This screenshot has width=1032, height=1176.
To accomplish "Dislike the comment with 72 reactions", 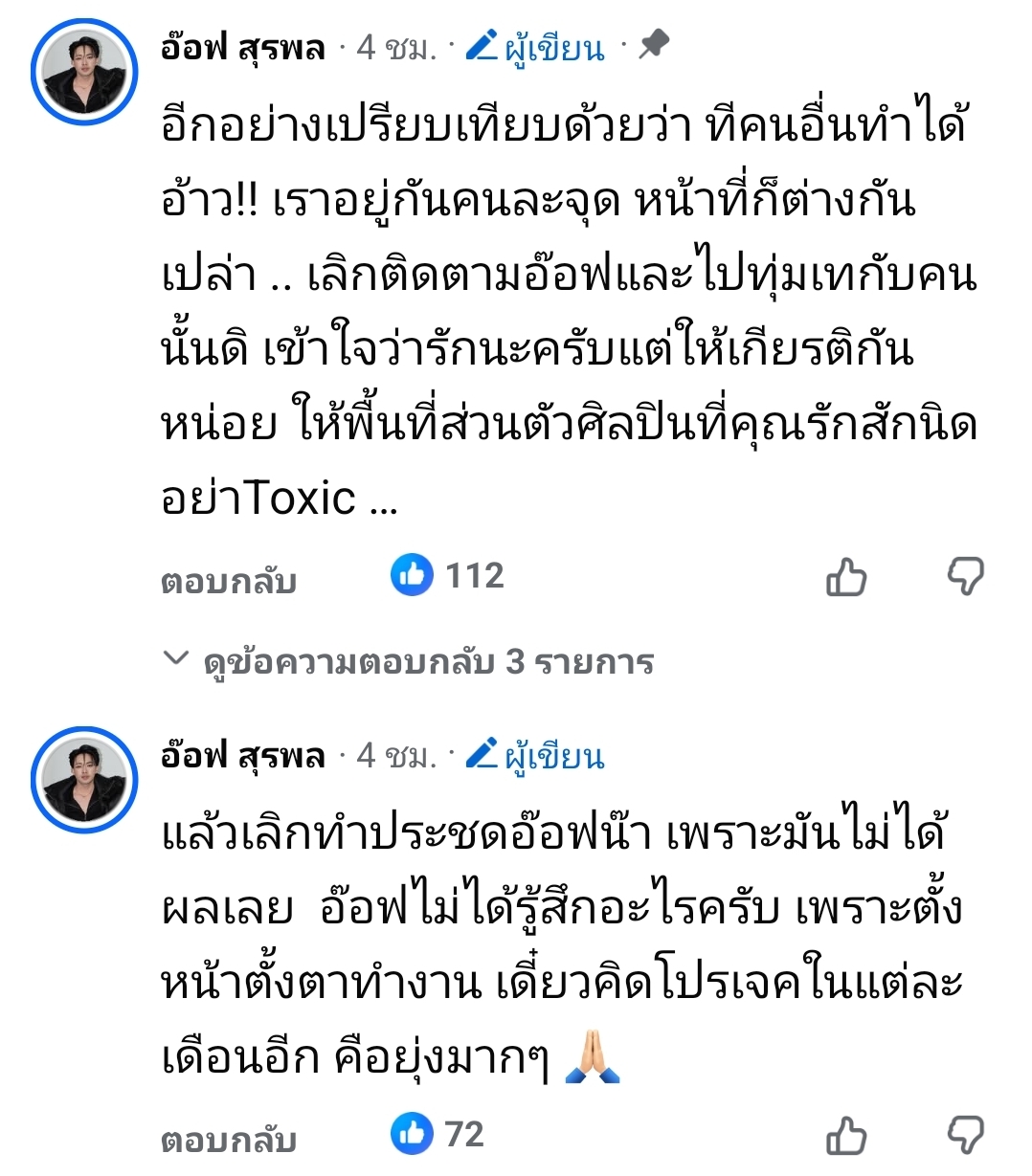I will [x=965, y=1137].
